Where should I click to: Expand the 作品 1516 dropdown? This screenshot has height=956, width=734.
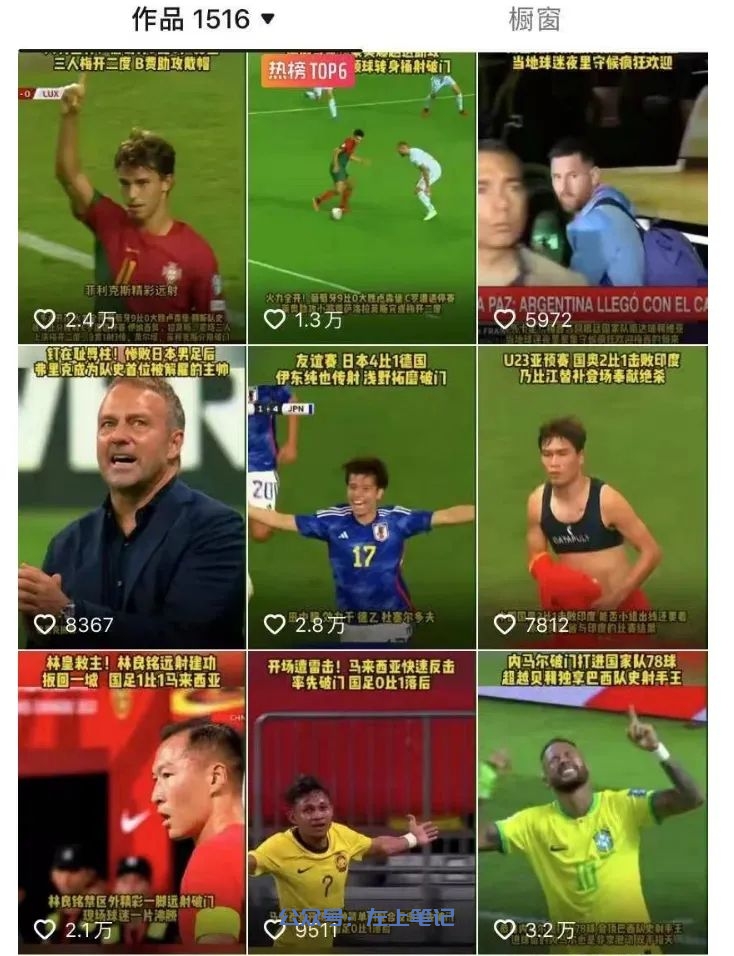203,19
